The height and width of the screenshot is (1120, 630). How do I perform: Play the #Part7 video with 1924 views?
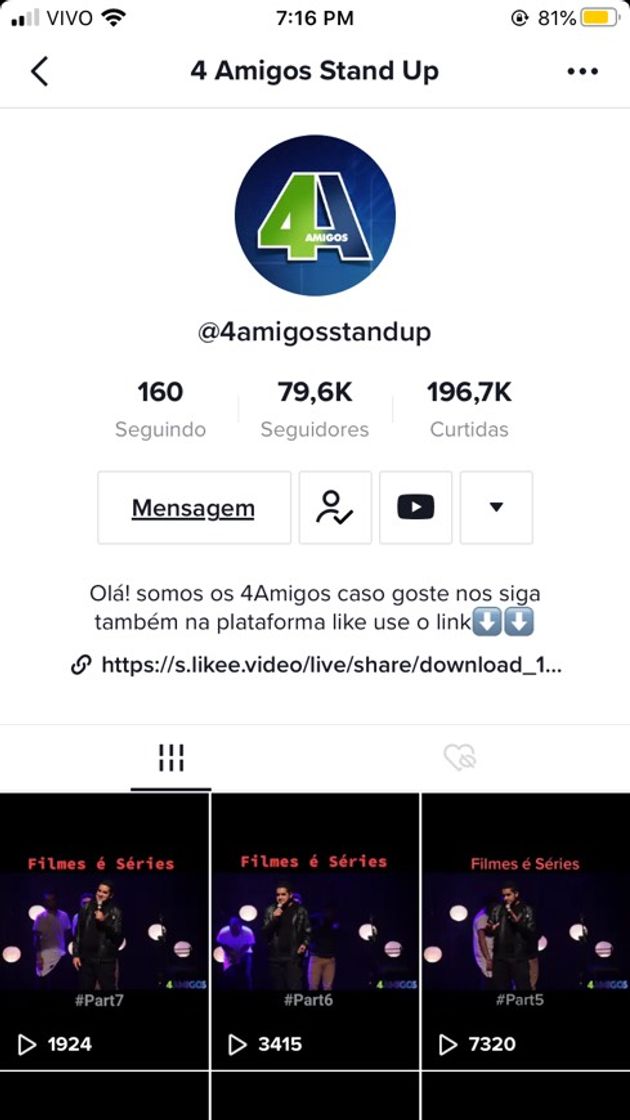[x=104, y=930]
